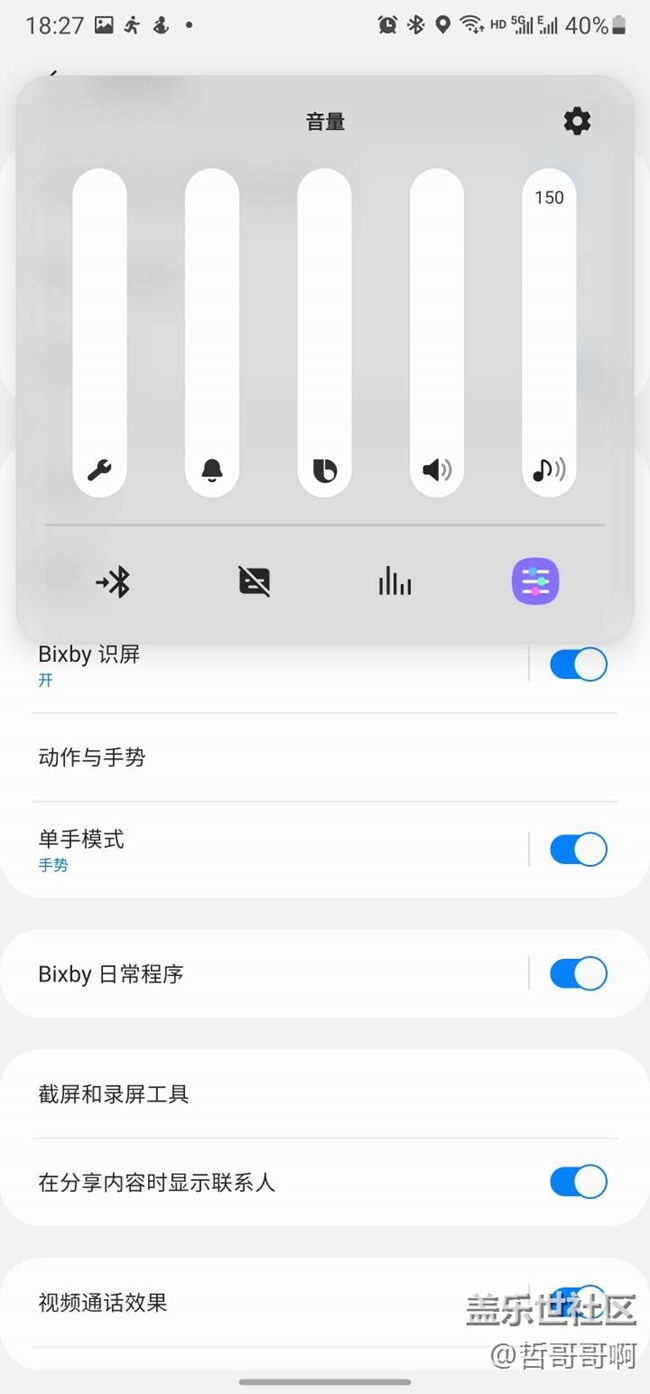650x1394 pixels.
Task: Tap the Bixby voice volume slider
Action: (x=324, y=330)
